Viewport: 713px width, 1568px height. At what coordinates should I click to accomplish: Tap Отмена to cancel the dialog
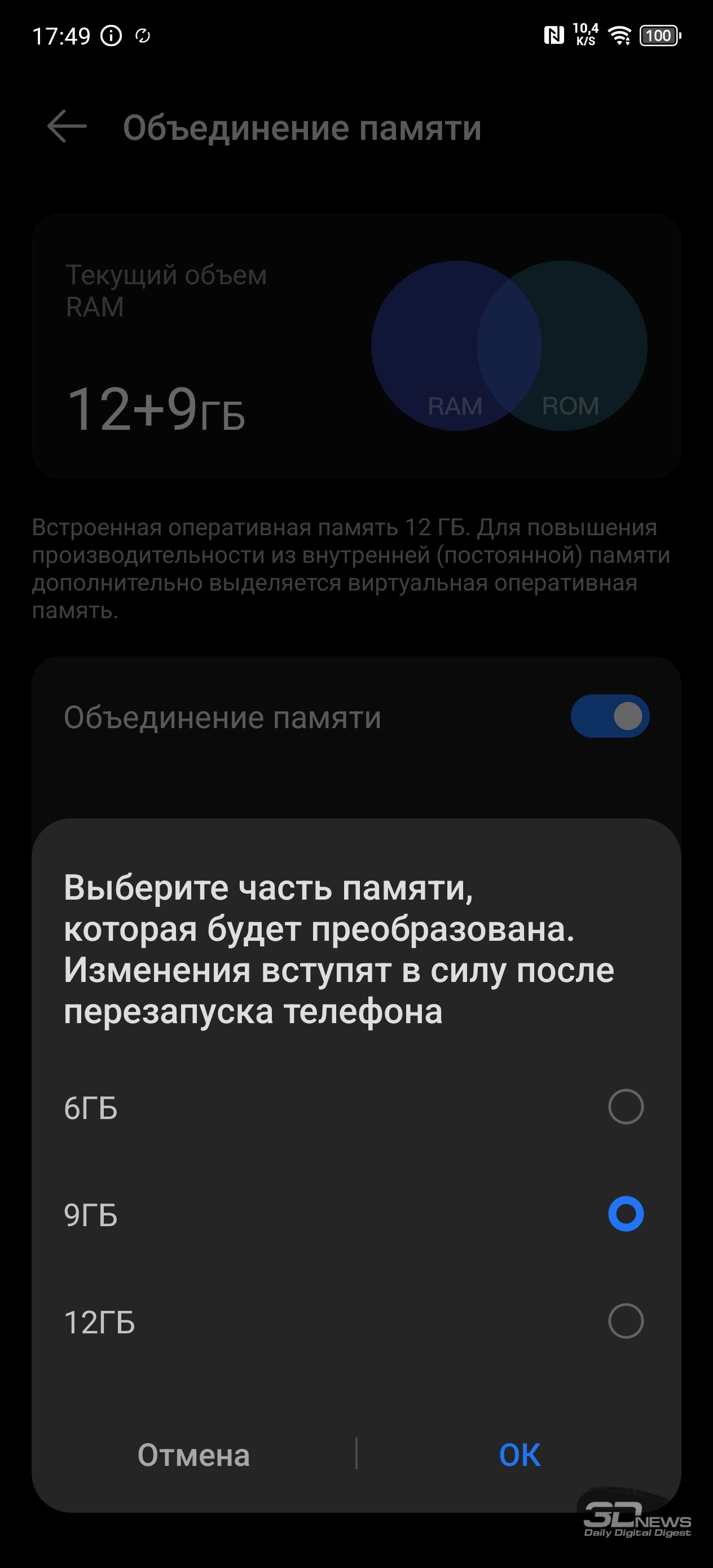click(x=193, y=1455)
